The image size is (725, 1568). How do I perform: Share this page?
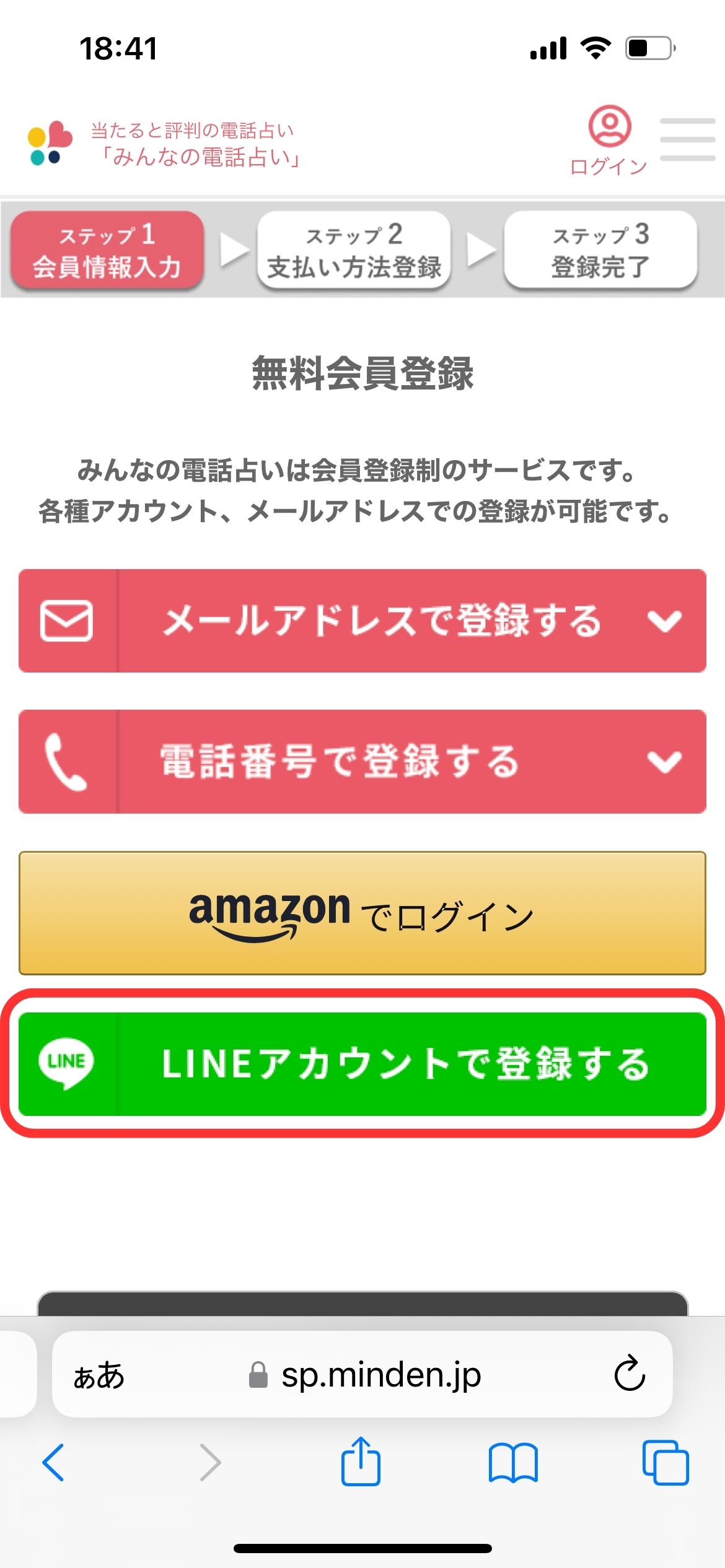tap(361, 1461)
